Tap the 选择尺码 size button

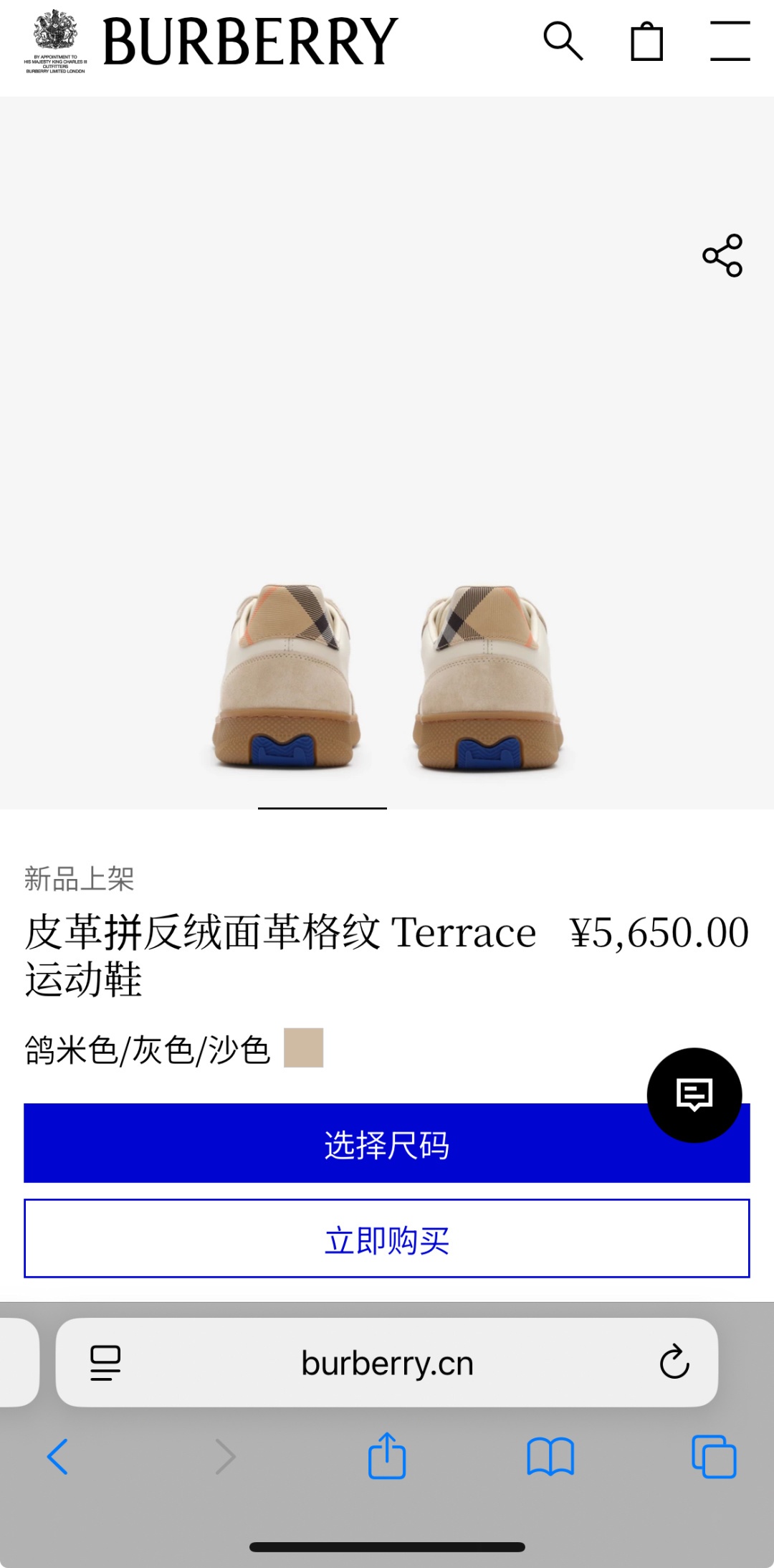click(387, 1143)
